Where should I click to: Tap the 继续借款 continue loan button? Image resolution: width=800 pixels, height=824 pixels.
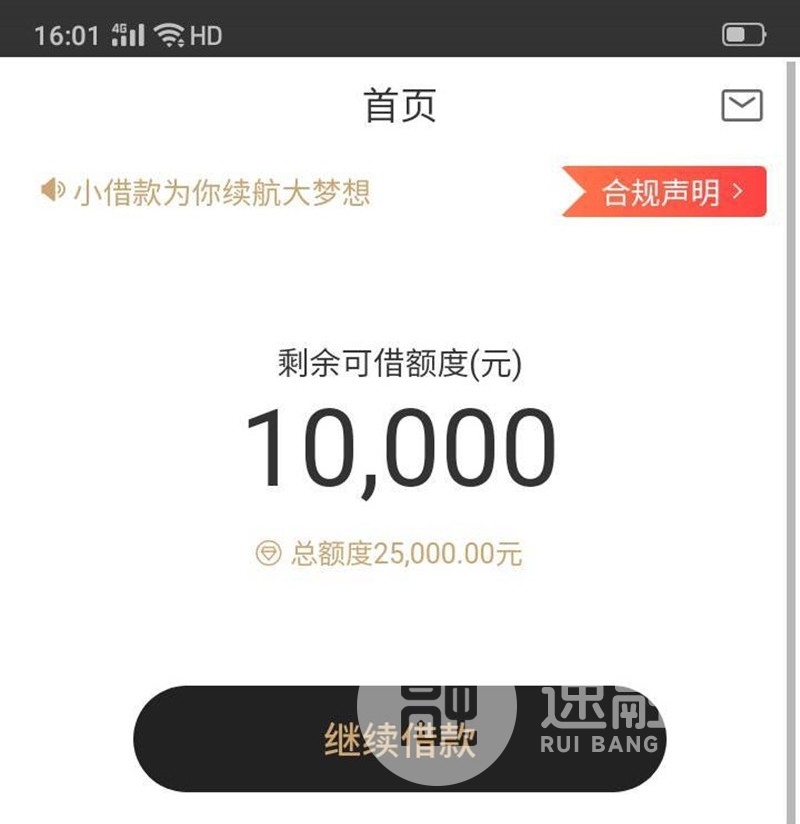(x=399, y=739)
